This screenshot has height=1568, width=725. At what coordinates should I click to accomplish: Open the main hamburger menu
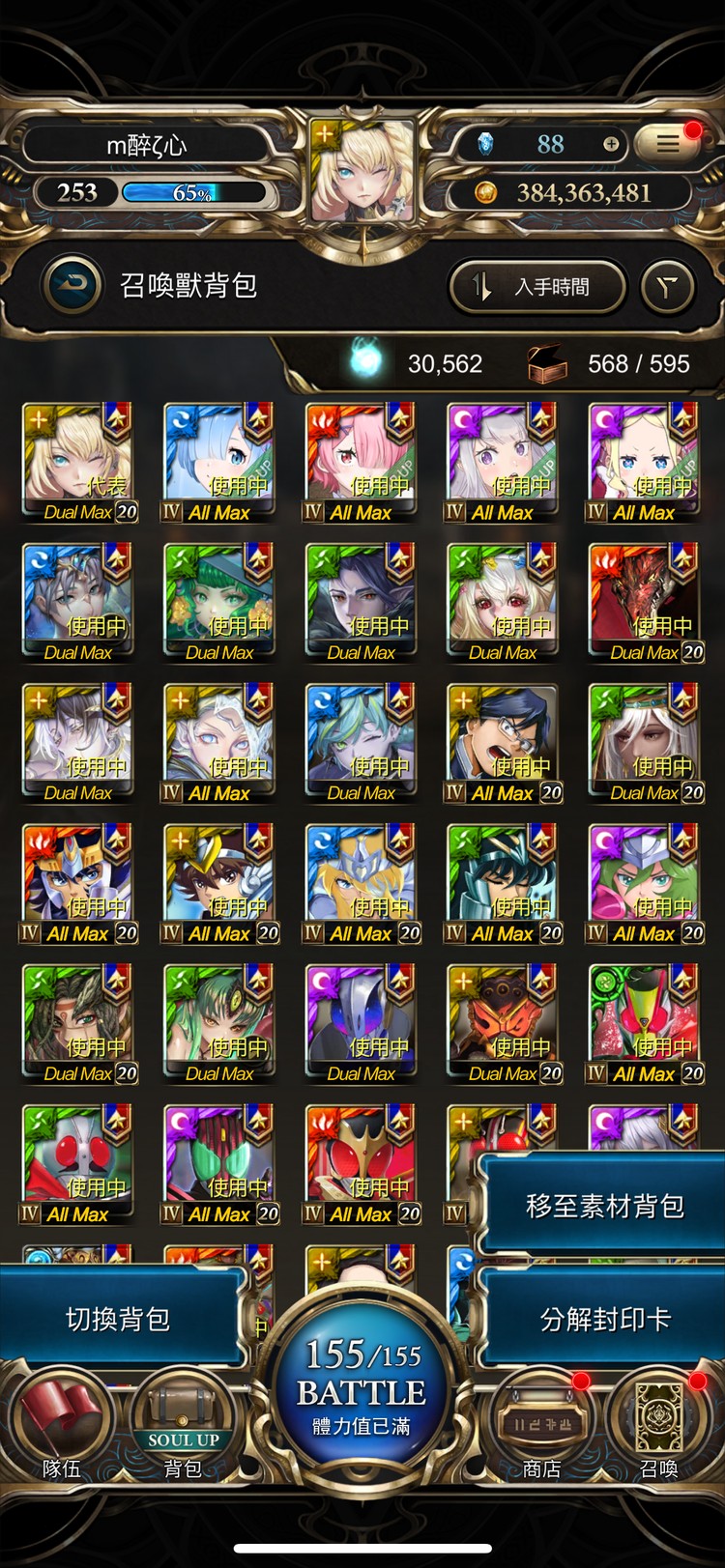tap(668, 144)
